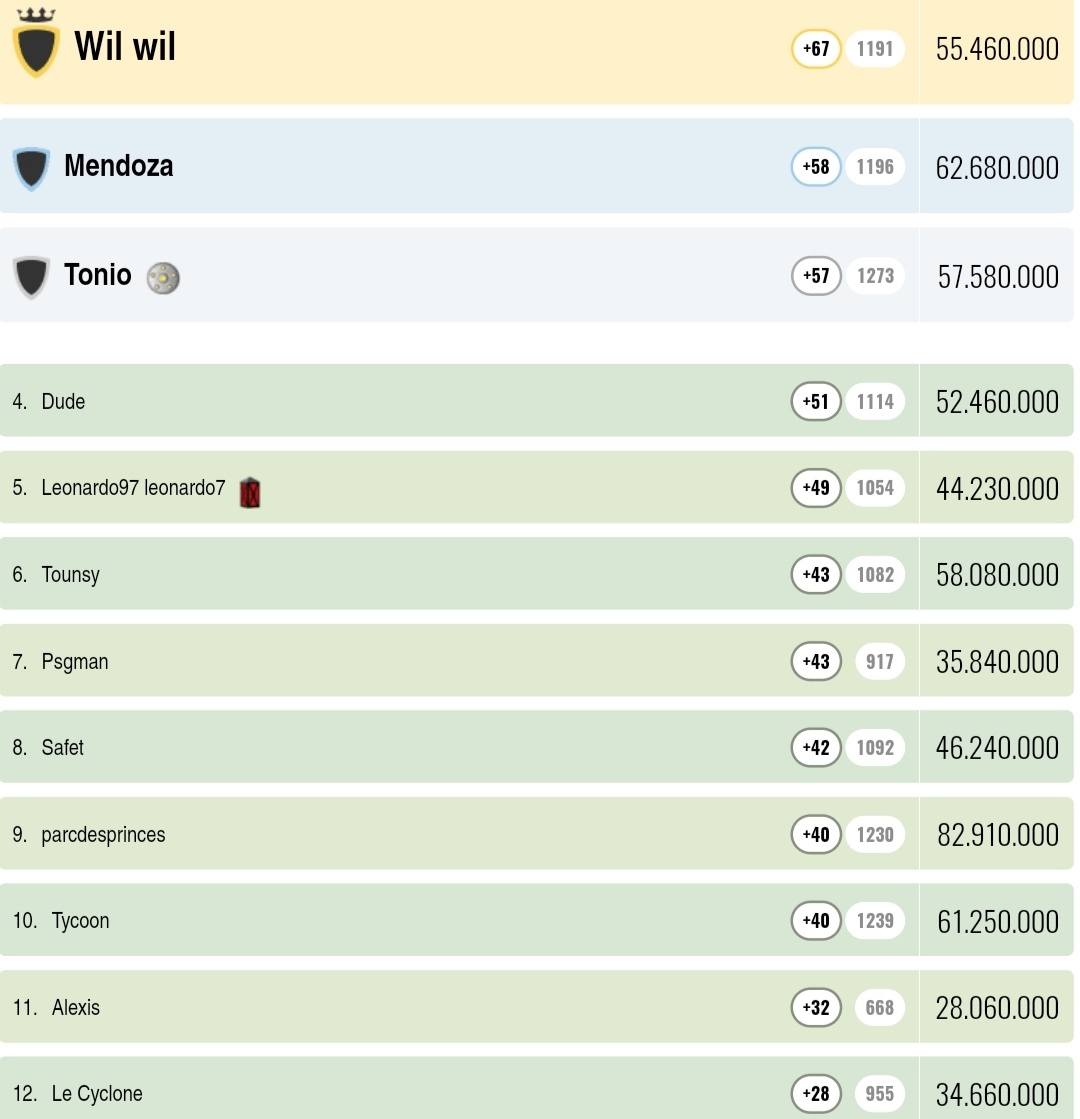The image size is (1080, 1119).
Task: View Psgman's team entry
Action: [75, 661]
